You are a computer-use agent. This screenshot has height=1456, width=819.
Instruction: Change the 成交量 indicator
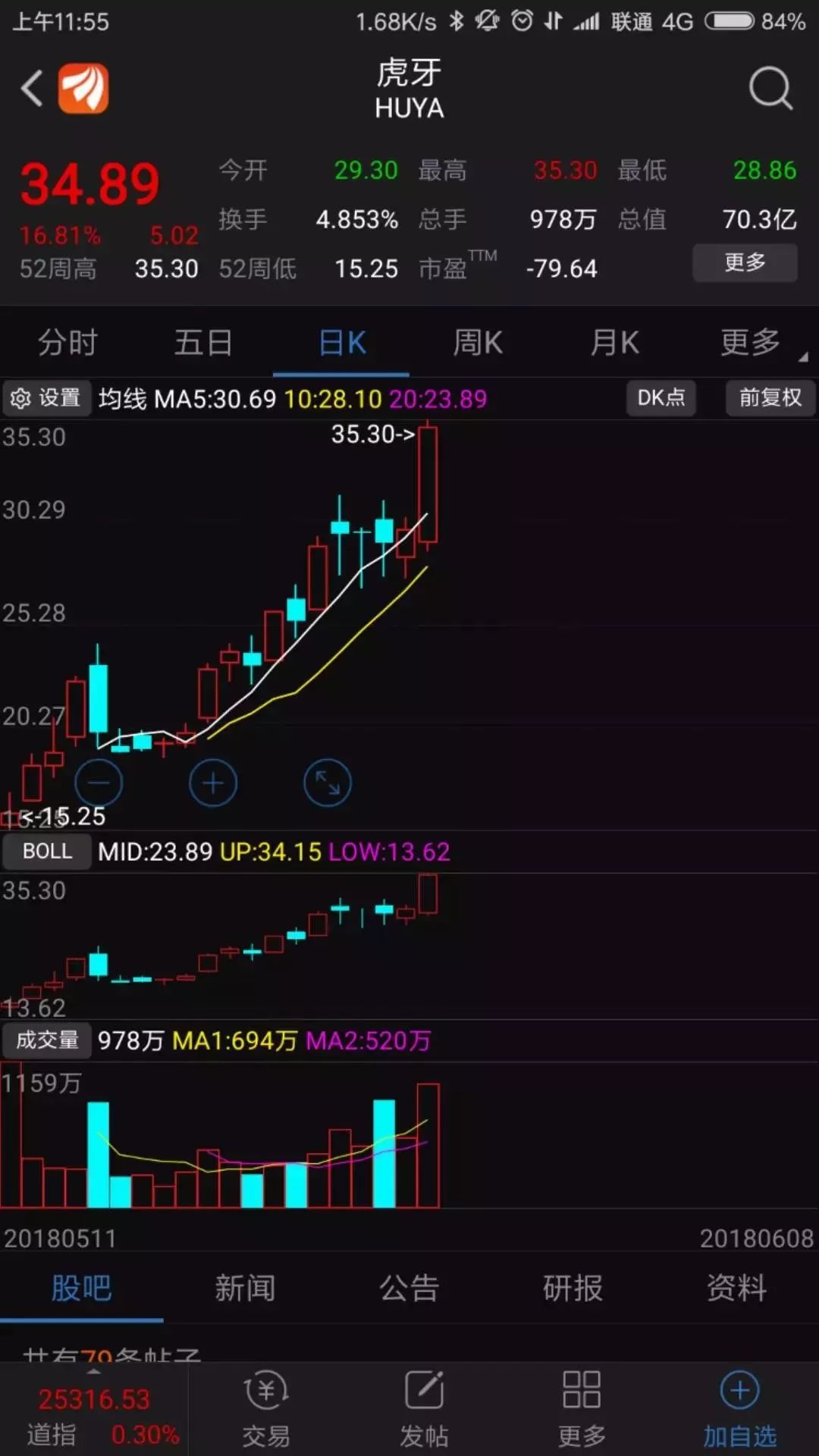[47, 1040]
